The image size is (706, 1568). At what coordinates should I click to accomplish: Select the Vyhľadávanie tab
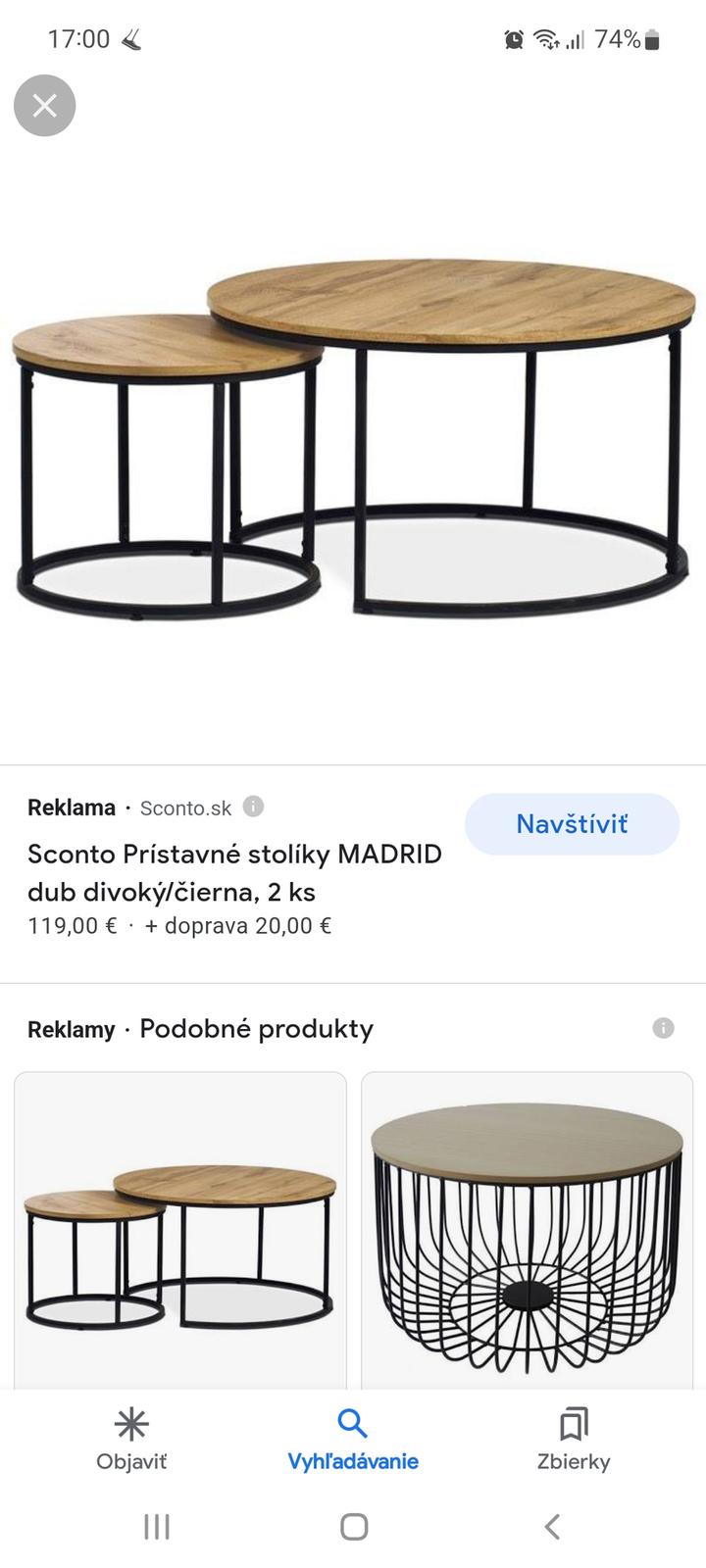[x=353, y=1439]
